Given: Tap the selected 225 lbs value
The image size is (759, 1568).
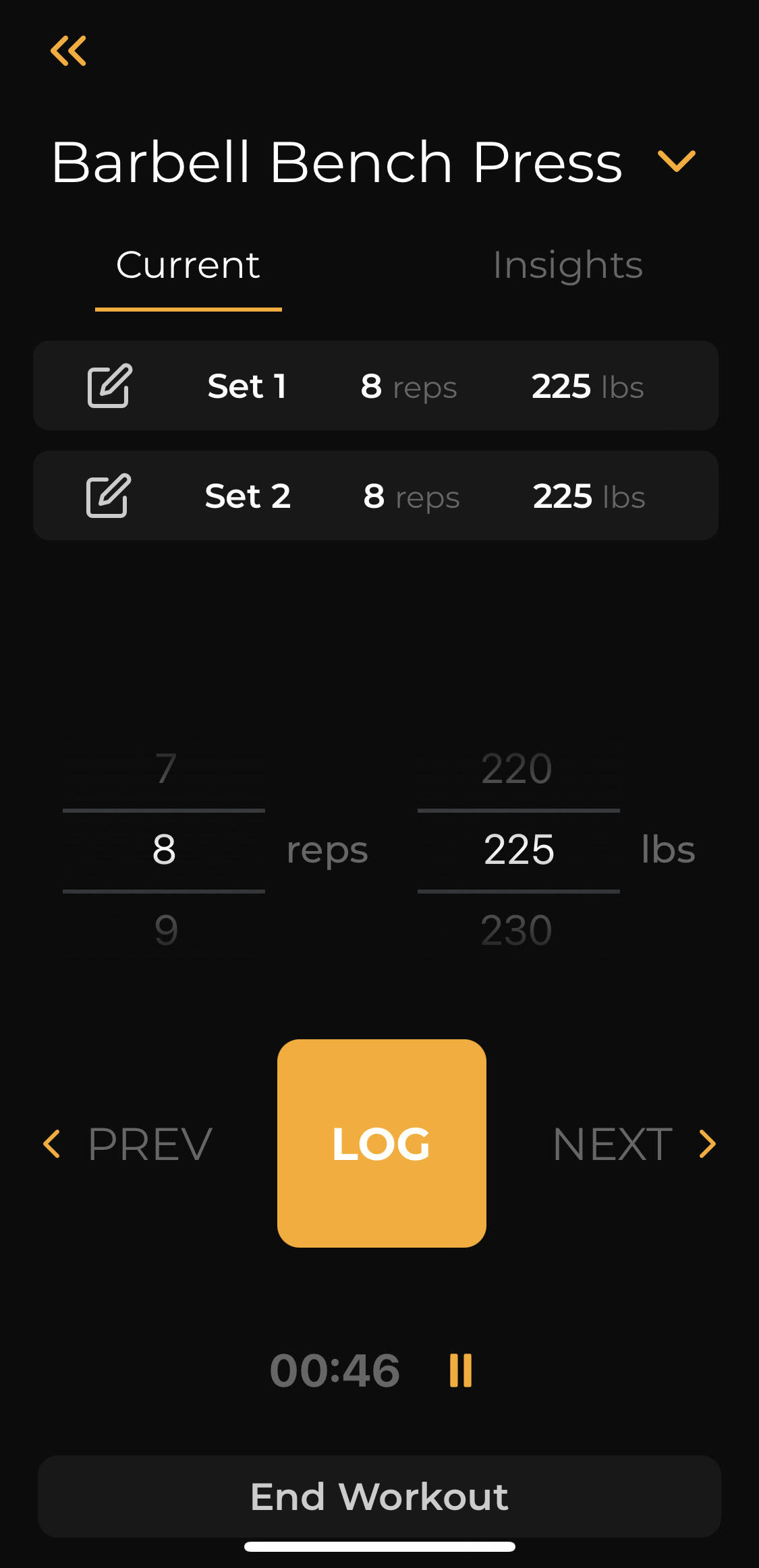Looking at the screenshot, I should (x=517, y=849).
